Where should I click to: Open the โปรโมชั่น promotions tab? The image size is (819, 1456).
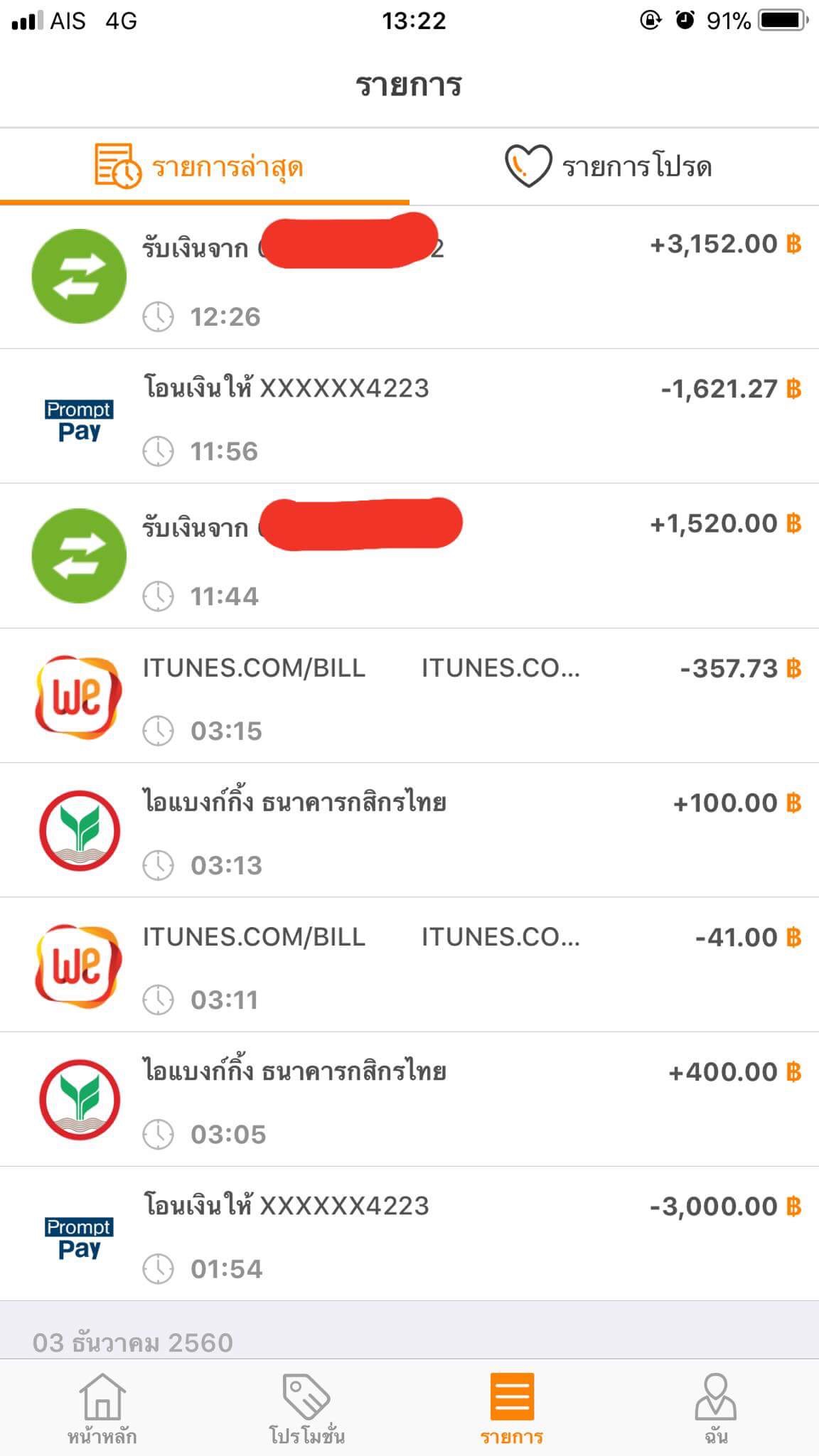[x=307, y=1408]
